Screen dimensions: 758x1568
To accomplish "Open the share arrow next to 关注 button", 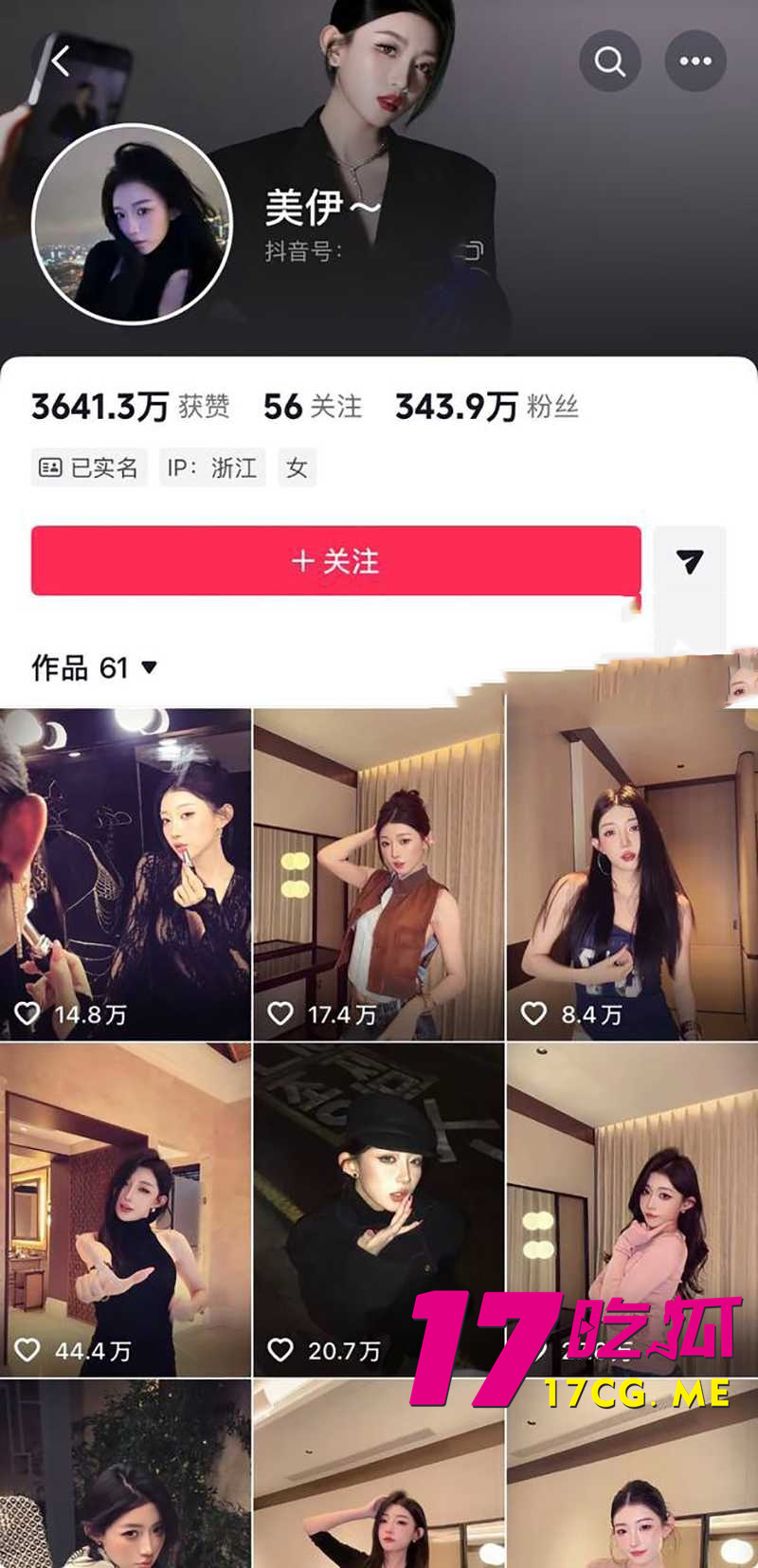I will tap(690, 561).
